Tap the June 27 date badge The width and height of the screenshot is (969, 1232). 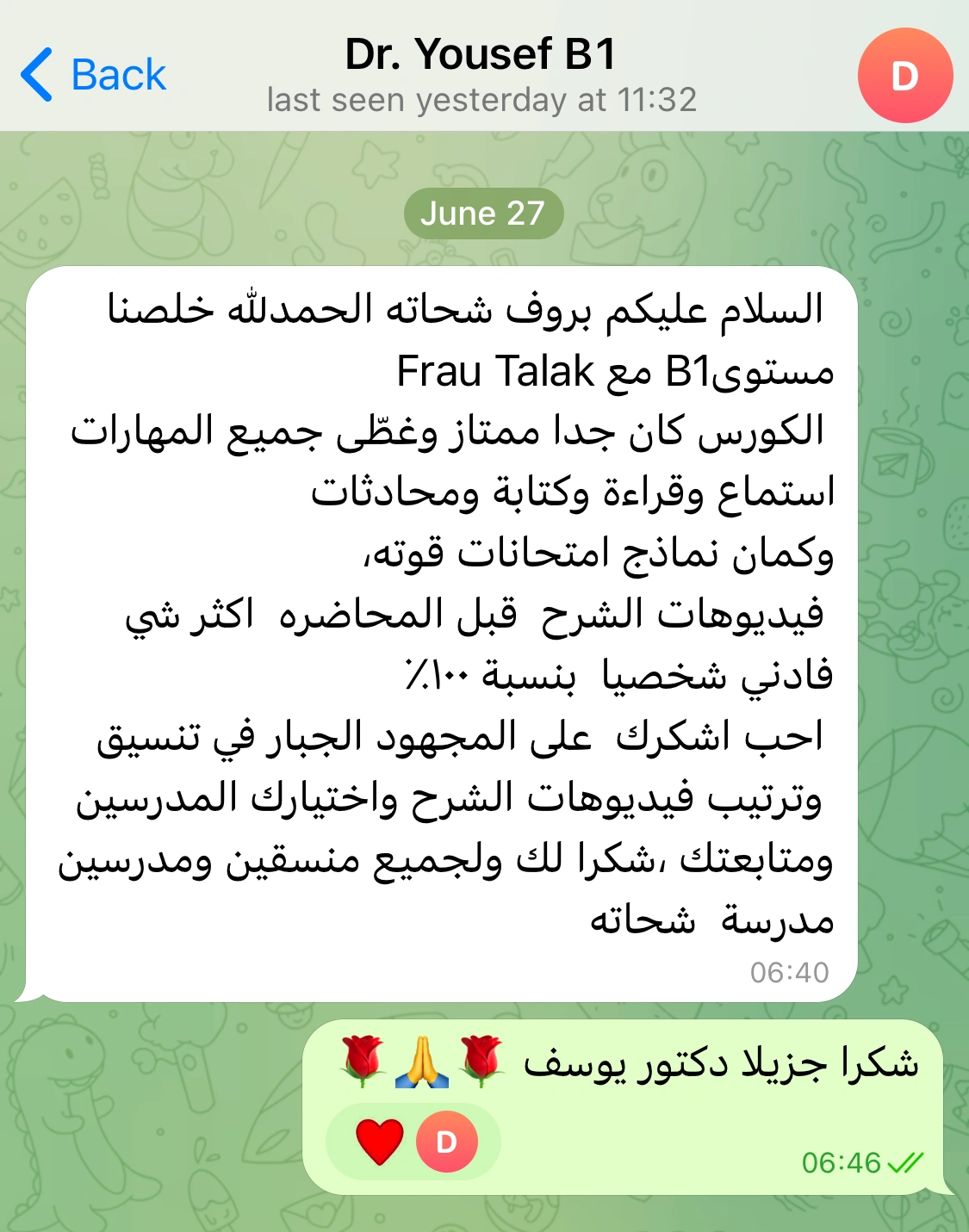click(483, 214)
